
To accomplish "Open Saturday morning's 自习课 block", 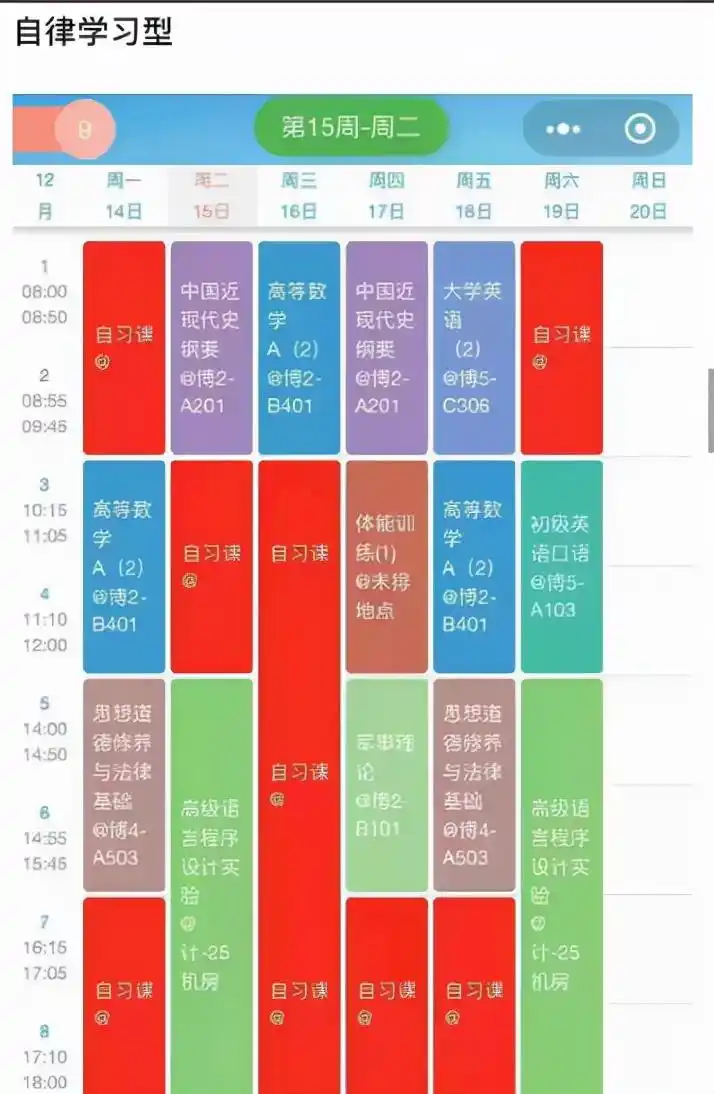I will pyautogui.click(x=561, y=347).
